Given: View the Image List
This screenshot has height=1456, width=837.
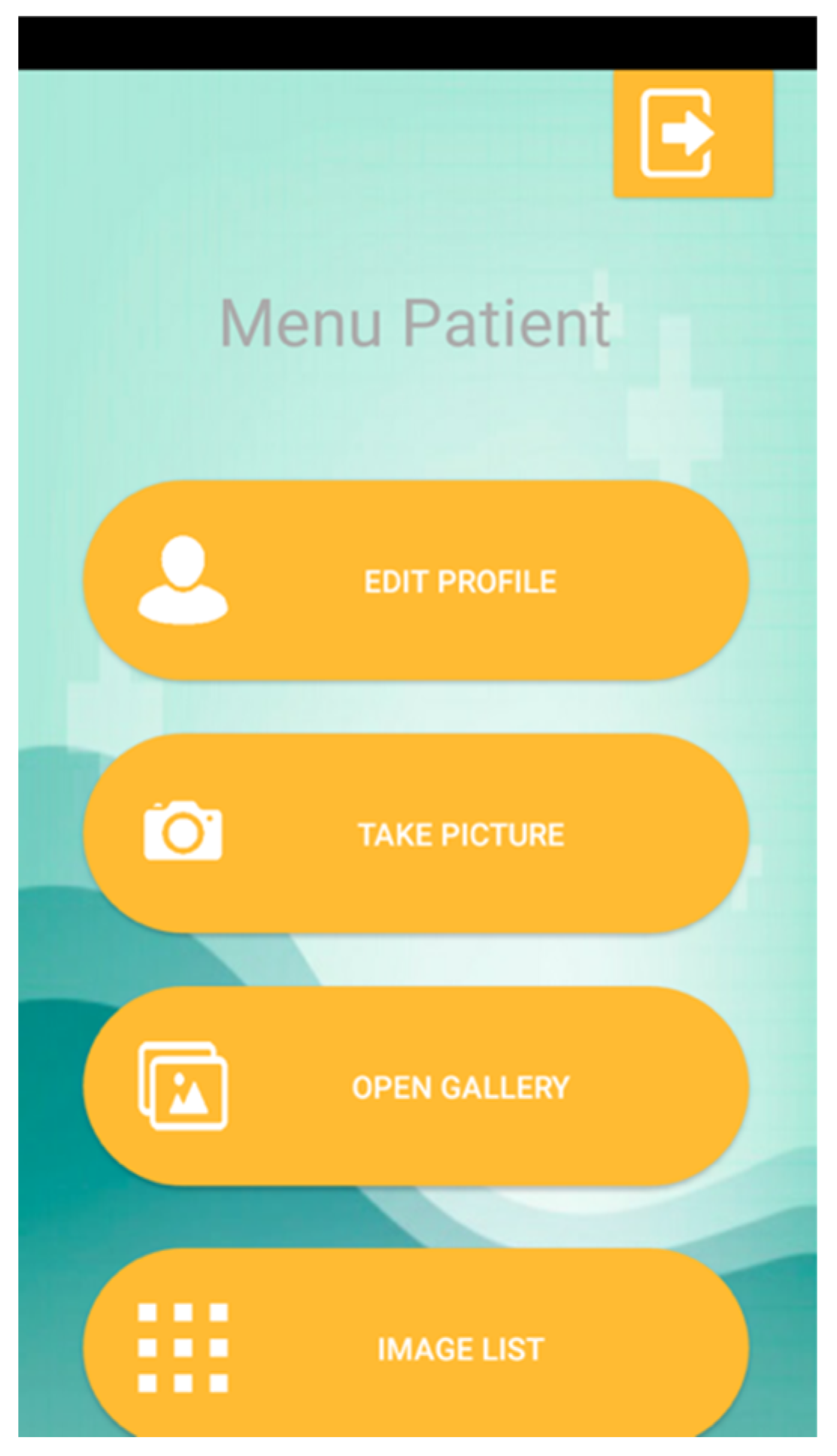Looking at the screenshot, I should click(416, 1347).
